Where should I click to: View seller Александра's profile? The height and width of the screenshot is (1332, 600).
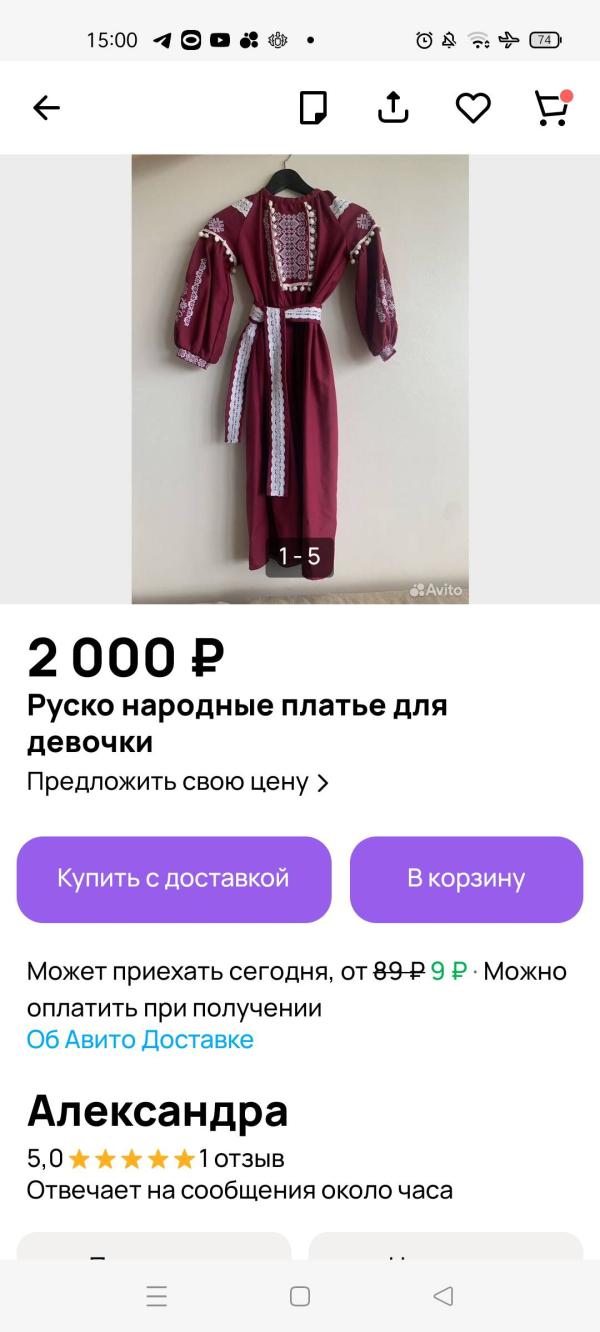158,1110
